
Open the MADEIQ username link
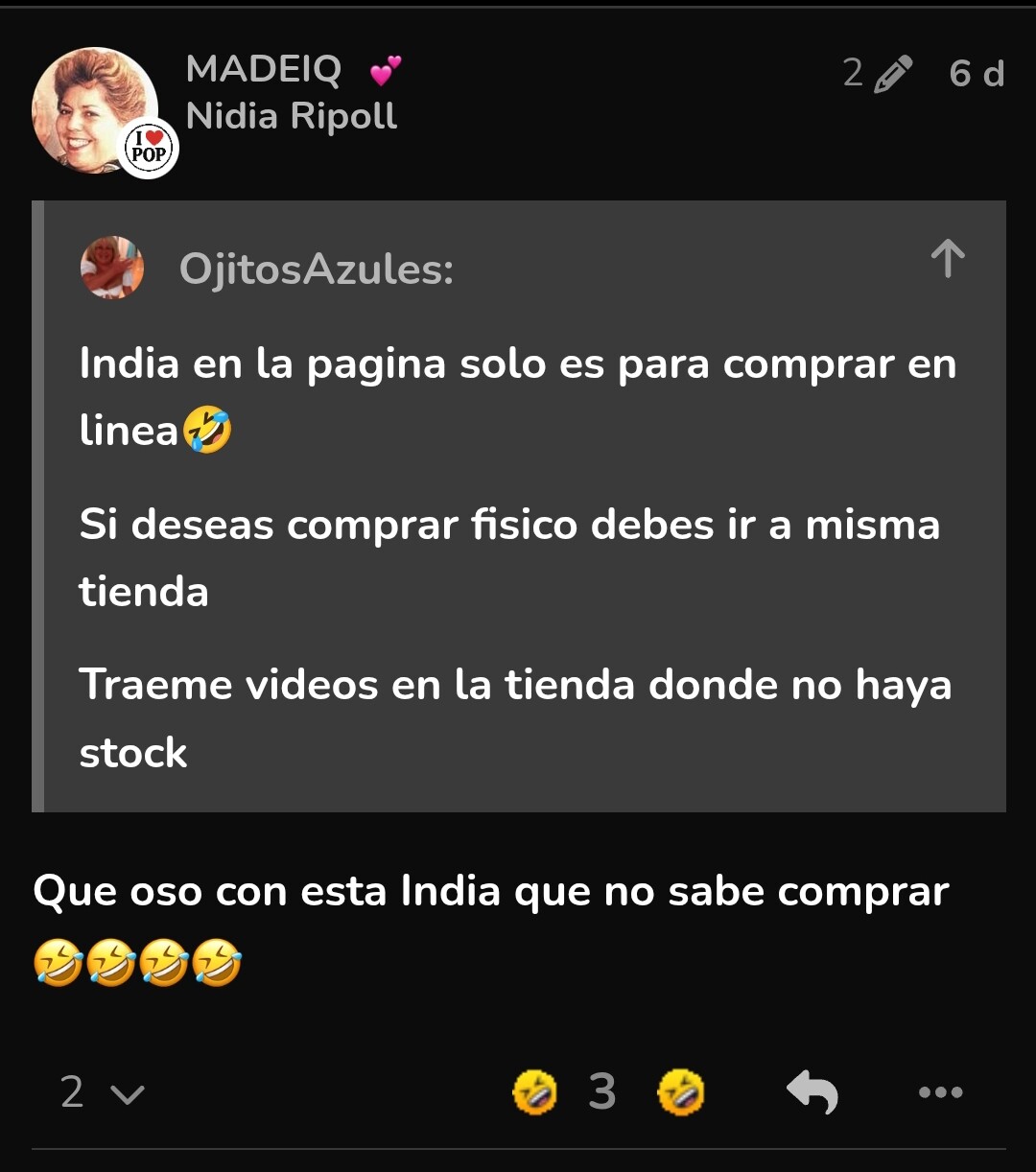tap(263, 69)
